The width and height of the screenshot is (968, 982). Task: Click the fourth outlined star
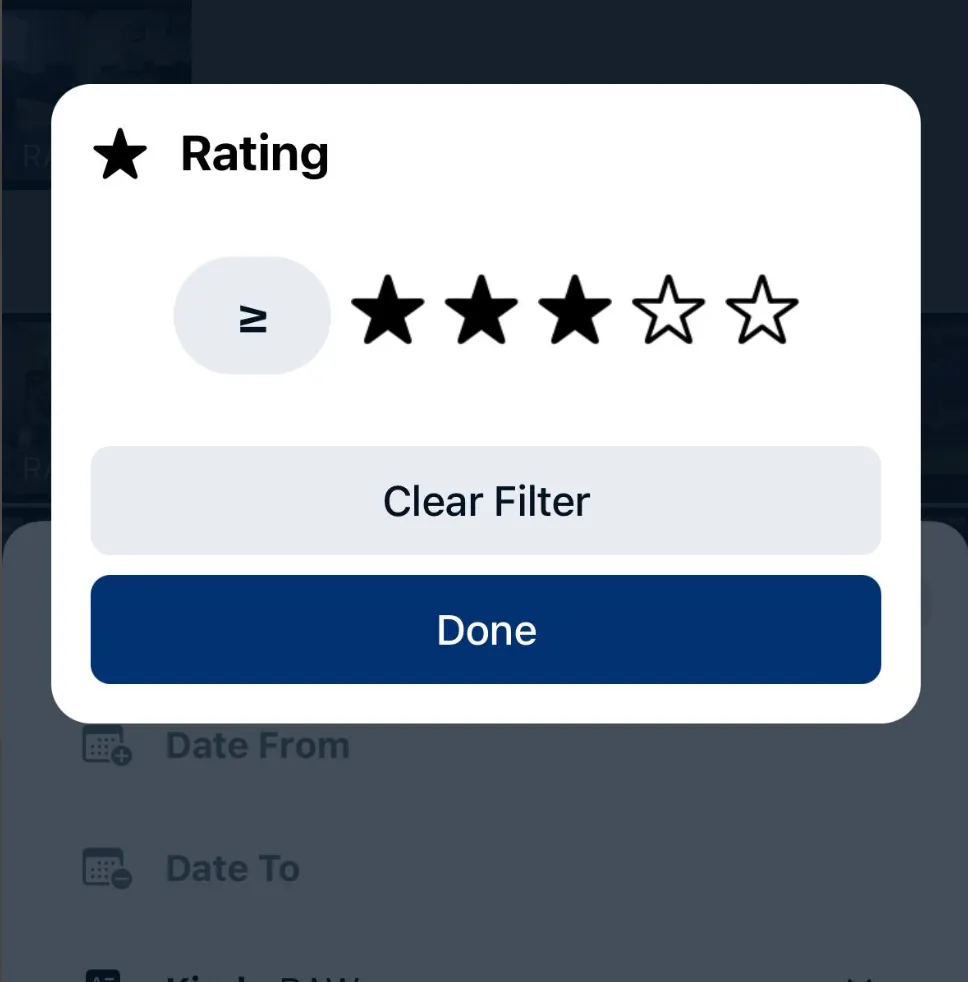[669, 312]
